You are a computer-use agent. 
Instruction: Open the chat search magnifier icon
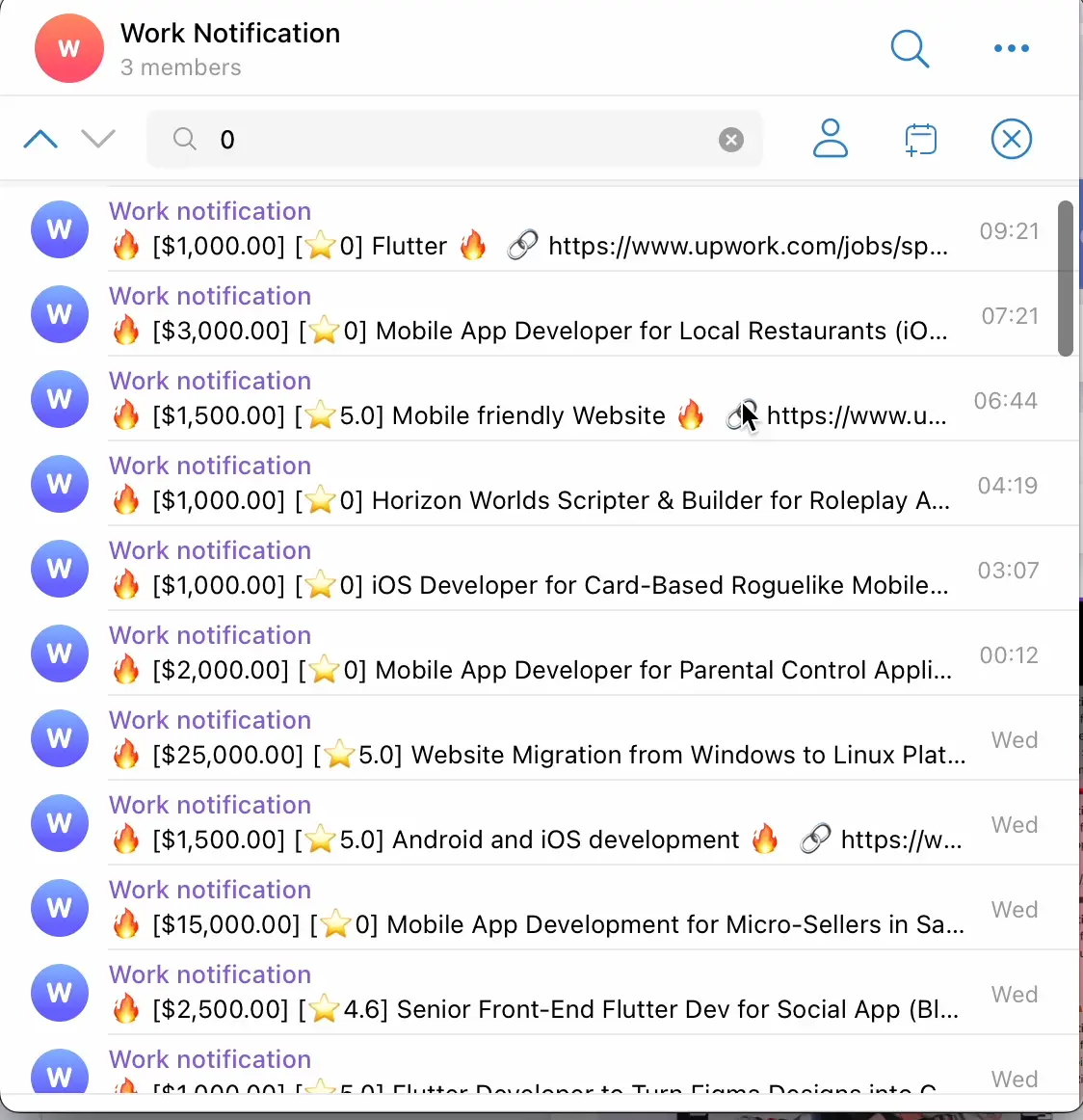click(910, 48)
